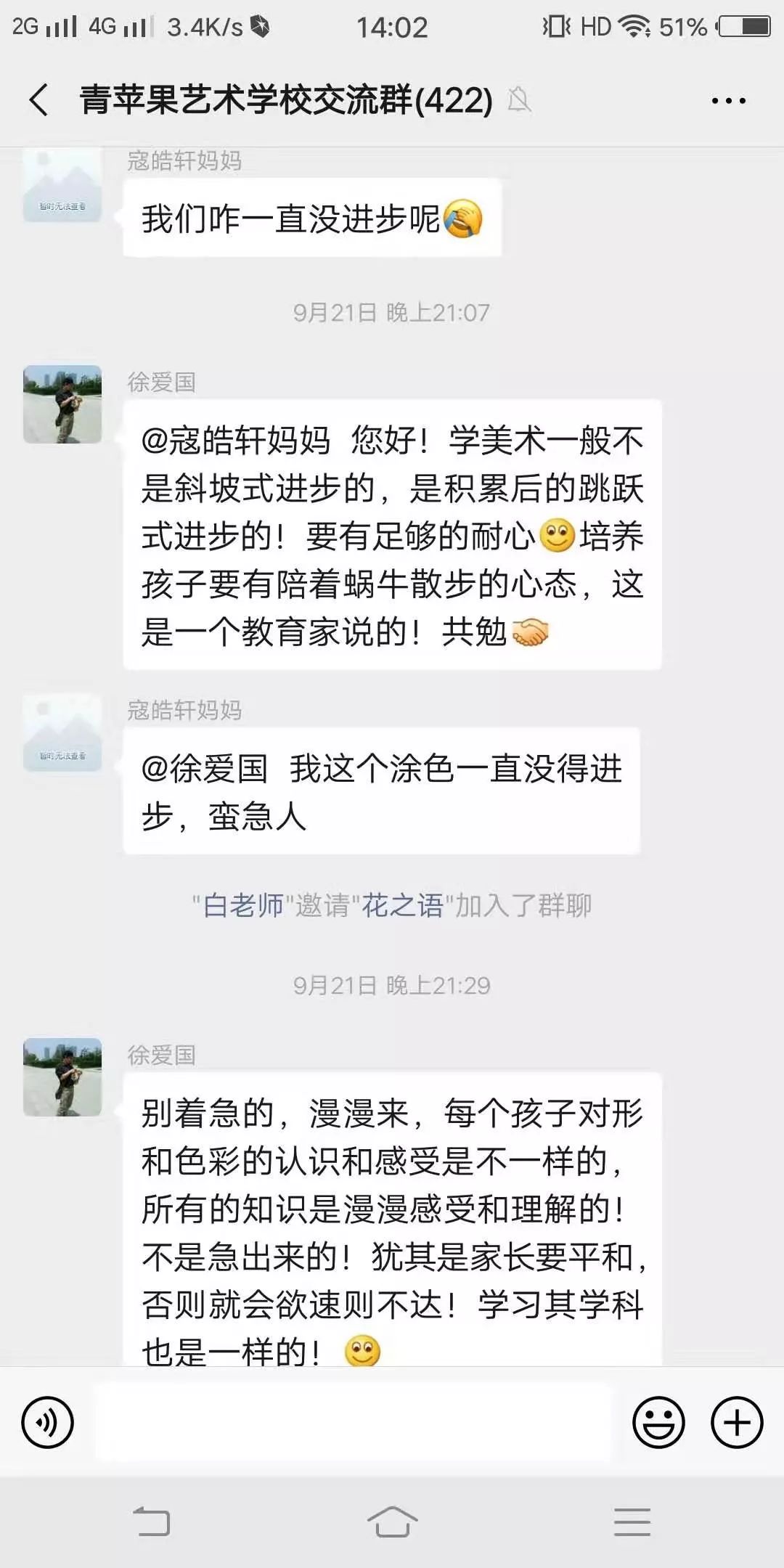Open the plus attachment menu
The width and height of the screenshot is (784, 1568).
737,1422
